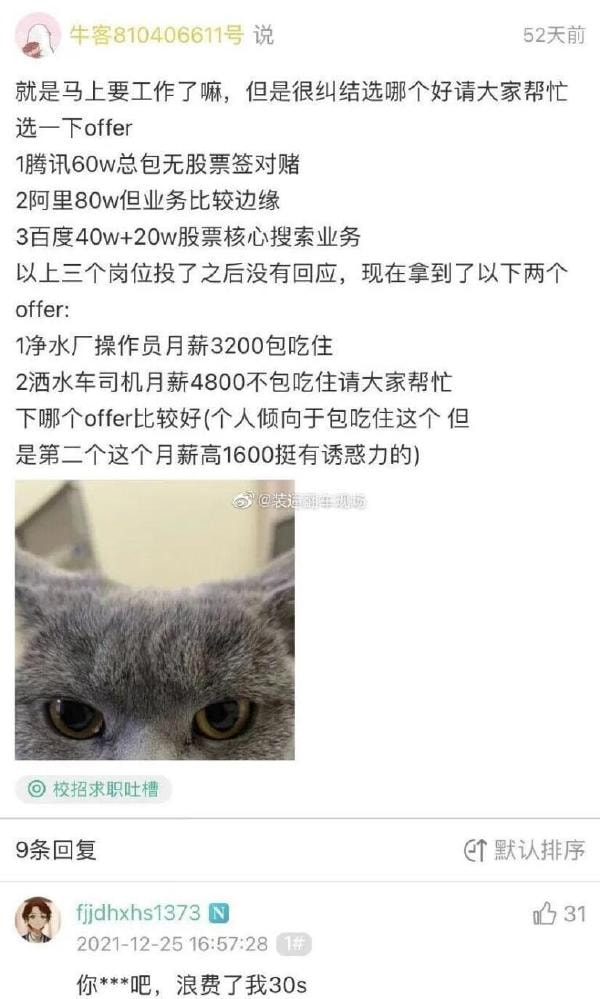
Task: View the grey cat photo full size
Action: [154, 619]
